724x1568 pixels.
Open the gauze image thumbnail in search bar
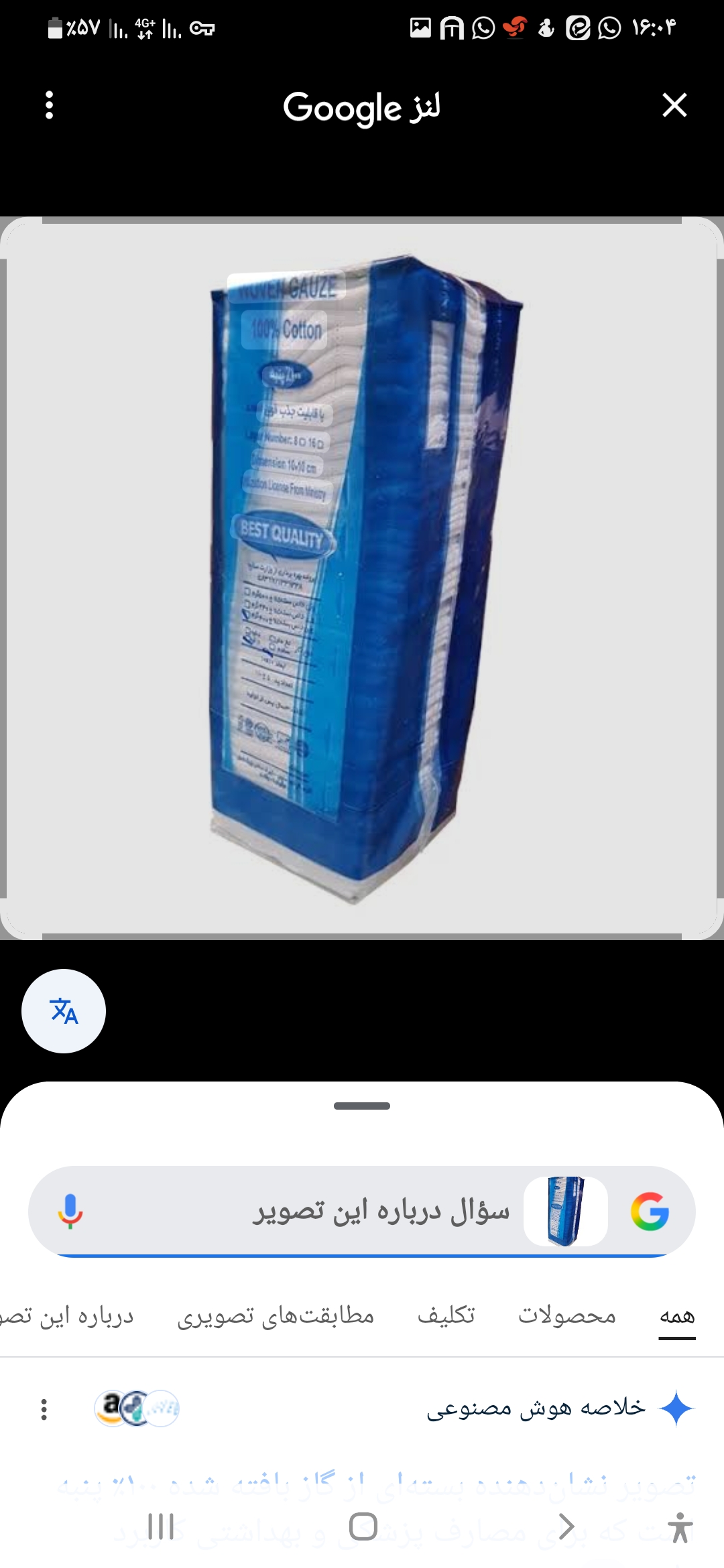pyautogui.click(x=565, y=1212)
